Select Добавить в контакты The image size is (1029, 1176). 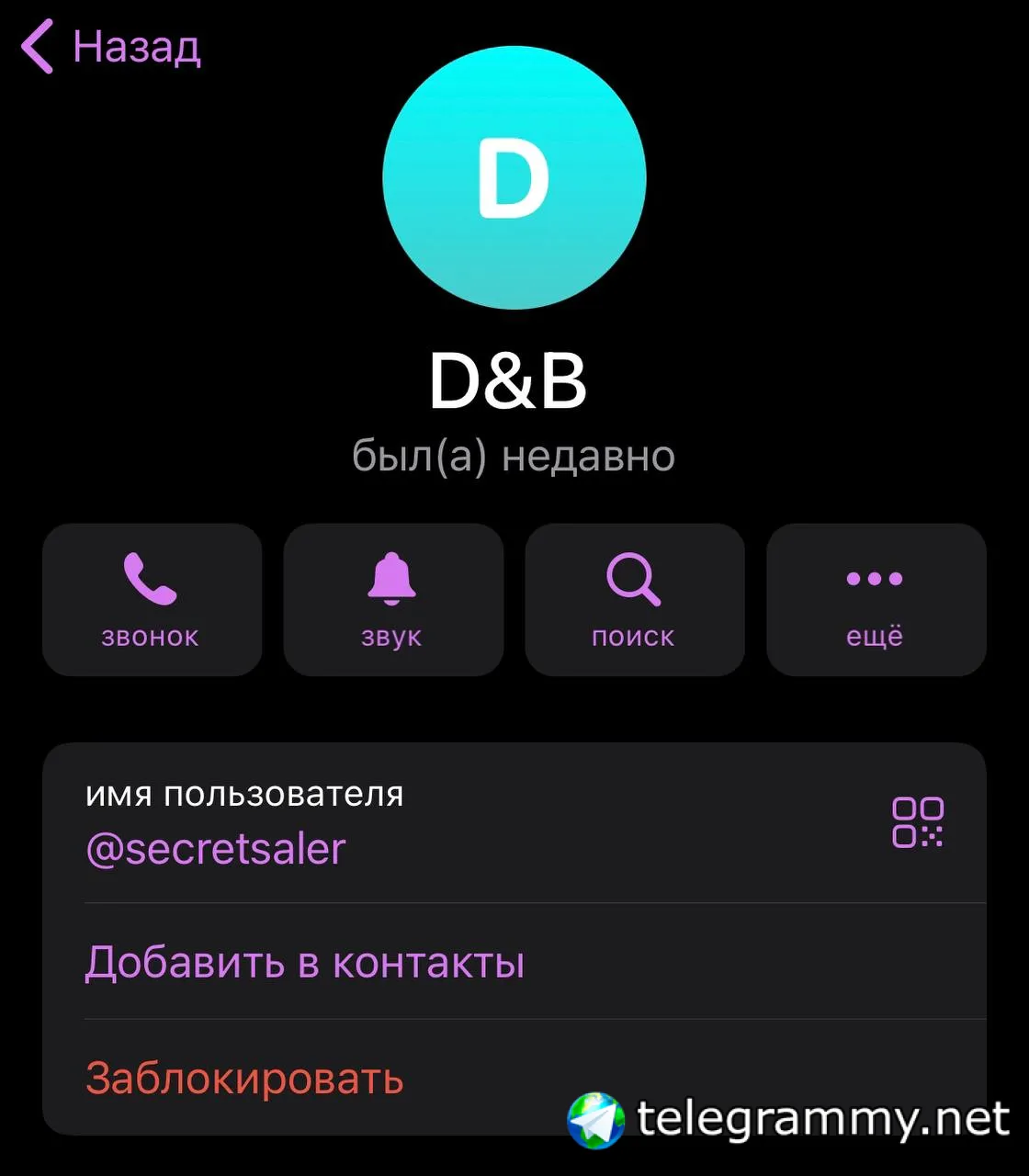(304, 962)
